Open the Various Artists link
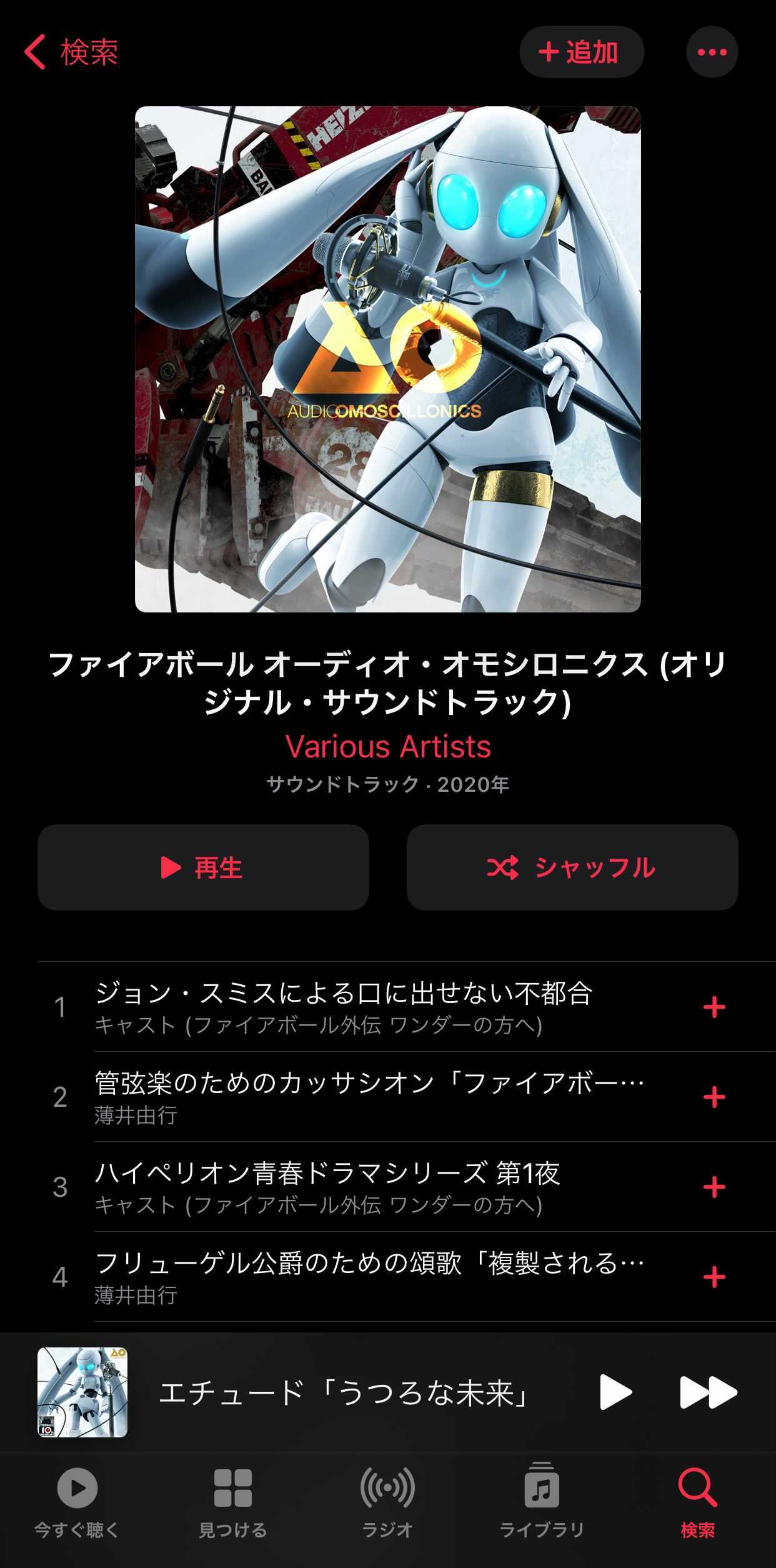Viewport: 776px width, 1568px height. (x=388, y=746)
